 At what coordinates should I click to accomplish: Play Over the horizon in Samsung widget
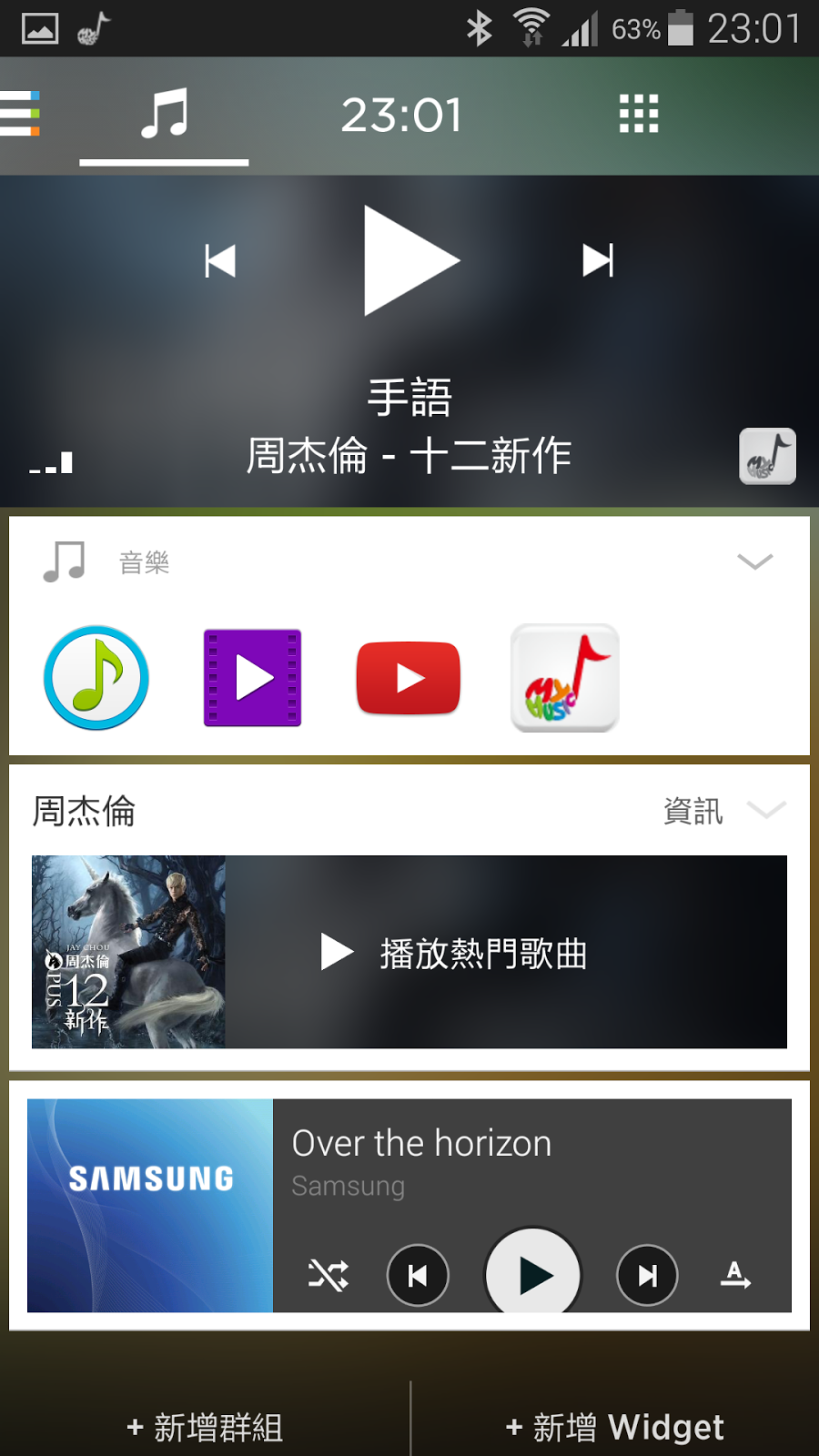[533, 1275]
